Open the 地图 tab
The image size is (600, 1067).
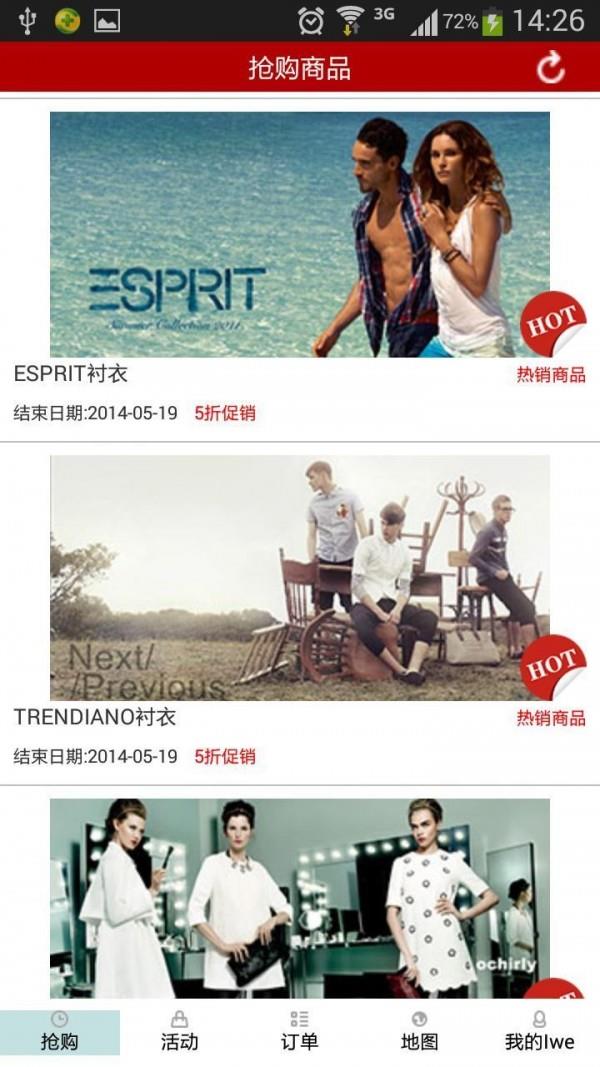pos(419,1032)
